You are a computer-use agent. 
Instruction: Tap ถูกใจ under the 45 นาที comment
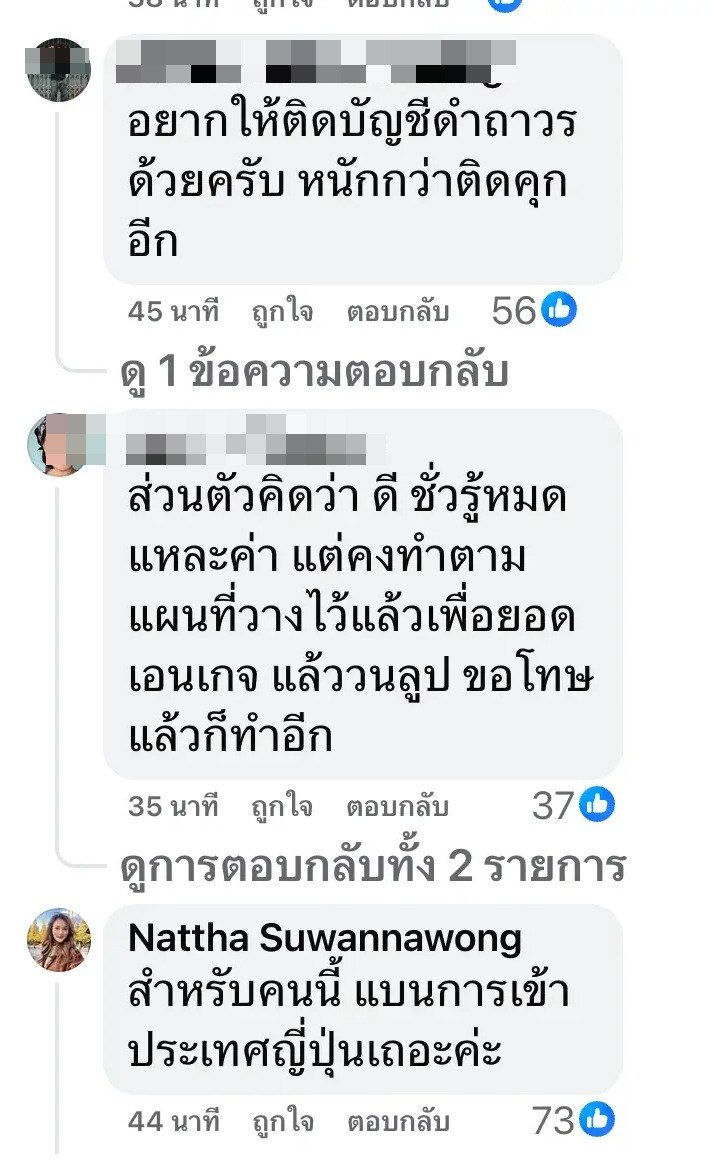[x=282, y=312]
